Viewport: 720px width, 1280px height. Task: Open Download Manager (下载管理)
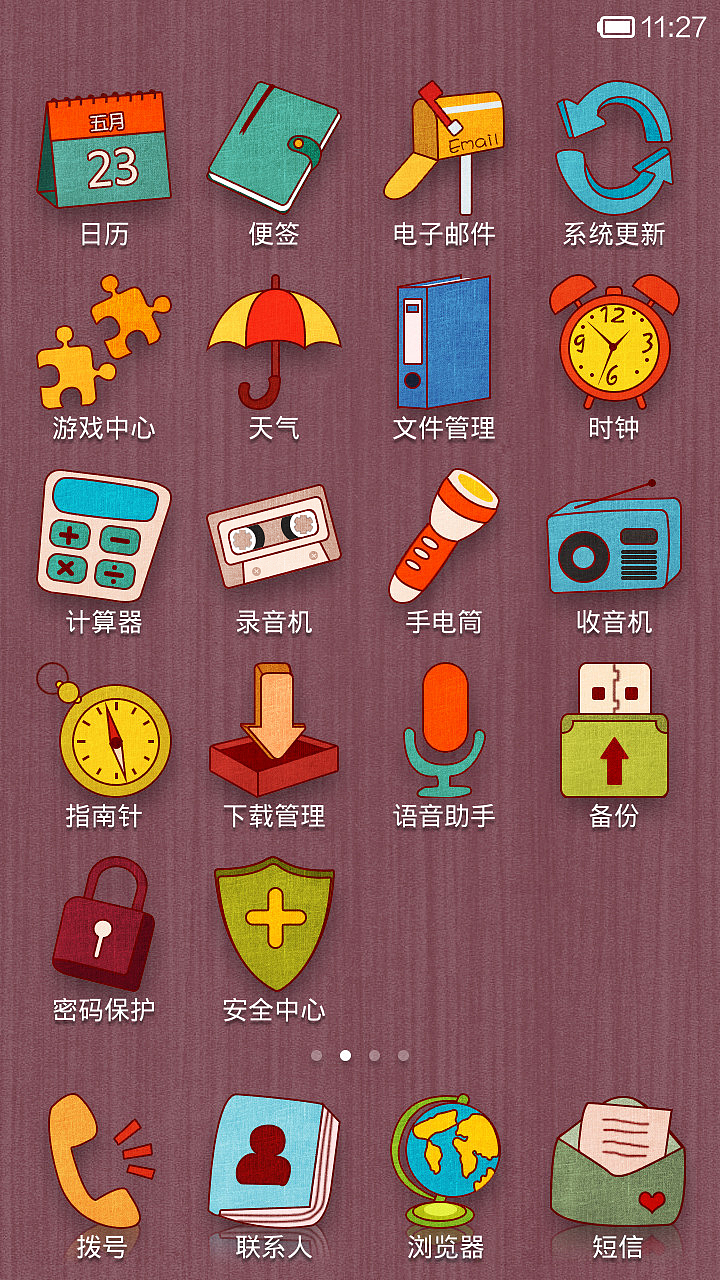(272, 735)
